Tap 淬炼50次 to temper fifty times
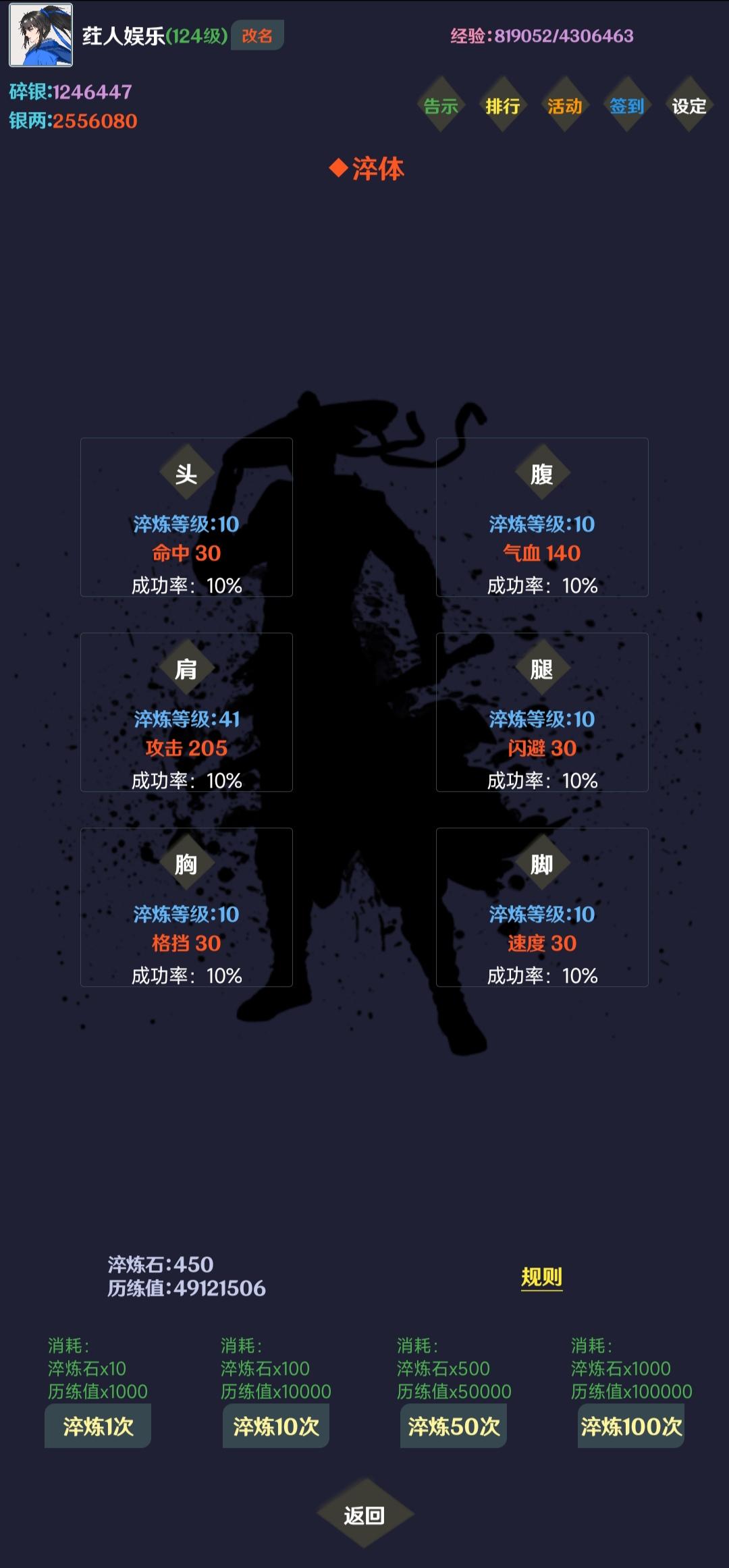Image resolution: width=729 pixels, height=1568 pixels. pyautogui.click(x=454, y=1426)
